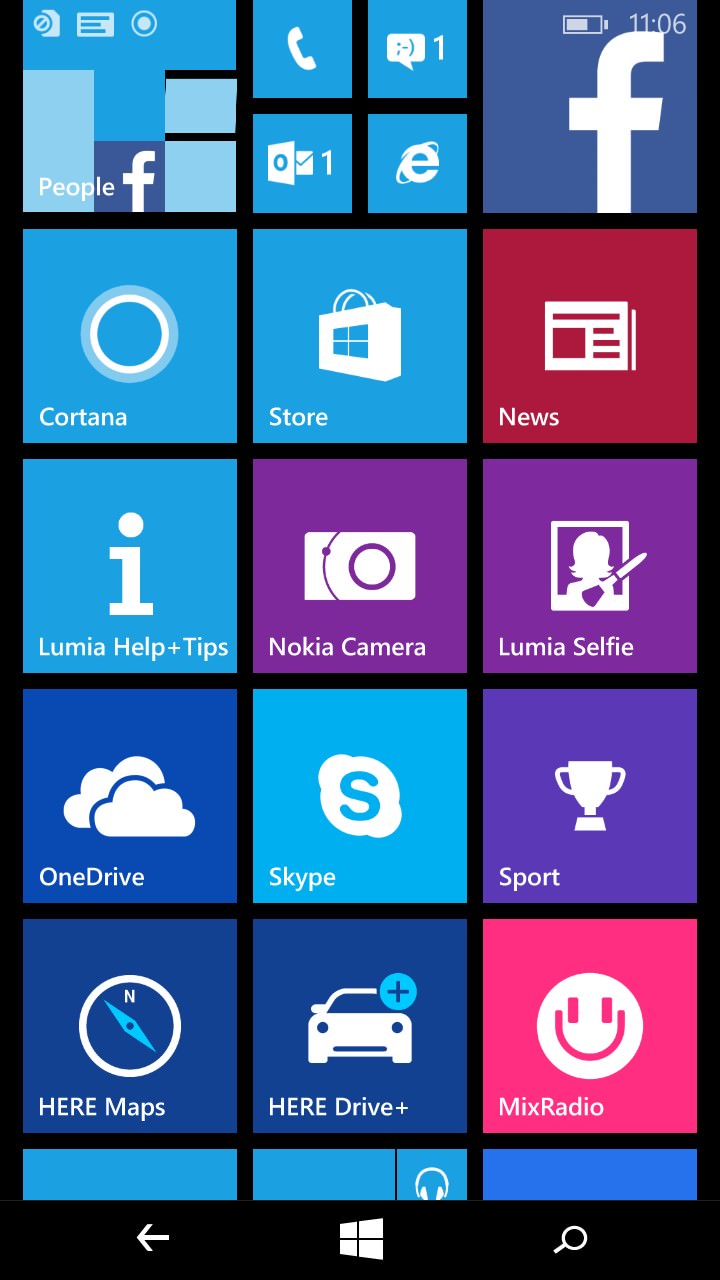The width and height of the screenshot is (720, 1280).
Task: Open MixRadio
Action: pyautogui.click(x=590, y=1026)
